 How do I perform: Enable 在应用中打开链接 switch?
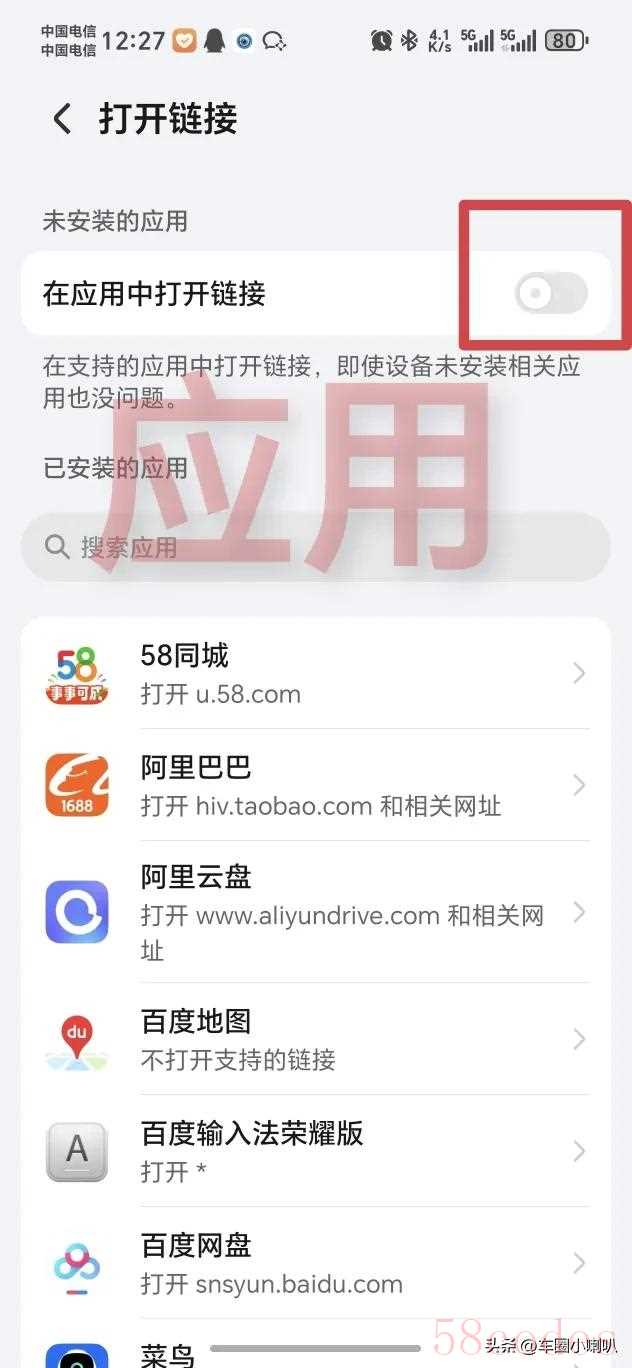click(x=551, y=294)
